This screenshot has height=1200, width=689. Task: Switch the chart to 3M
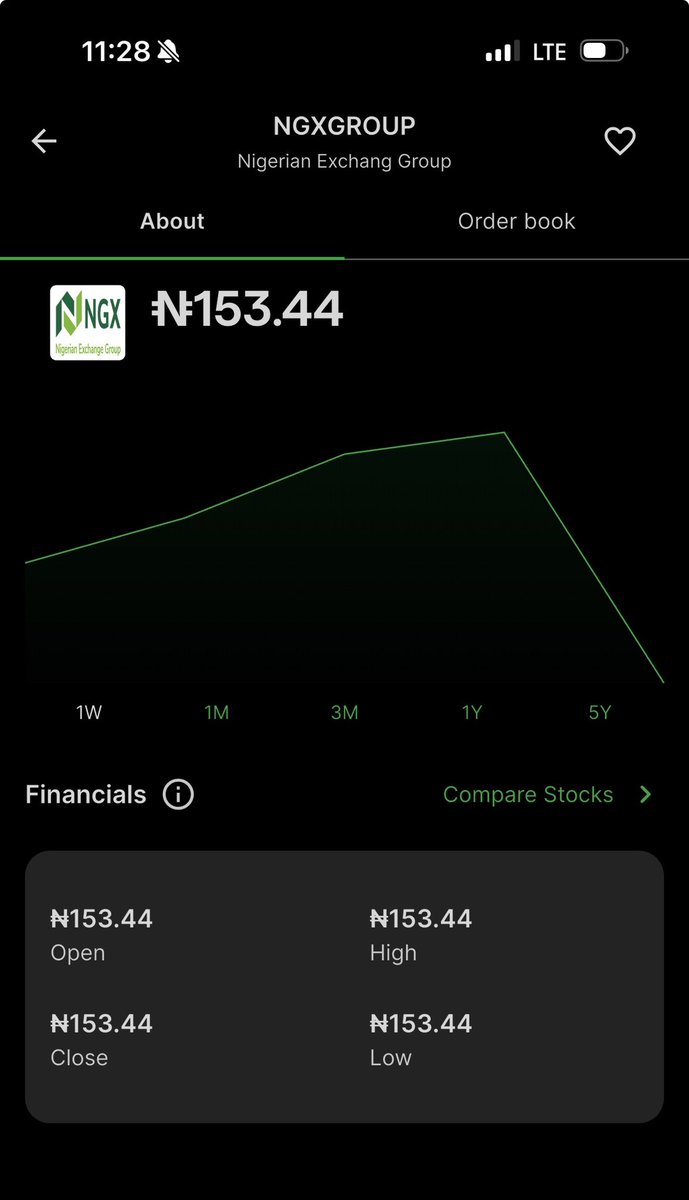pyautogui.click(x=344, y=712)
